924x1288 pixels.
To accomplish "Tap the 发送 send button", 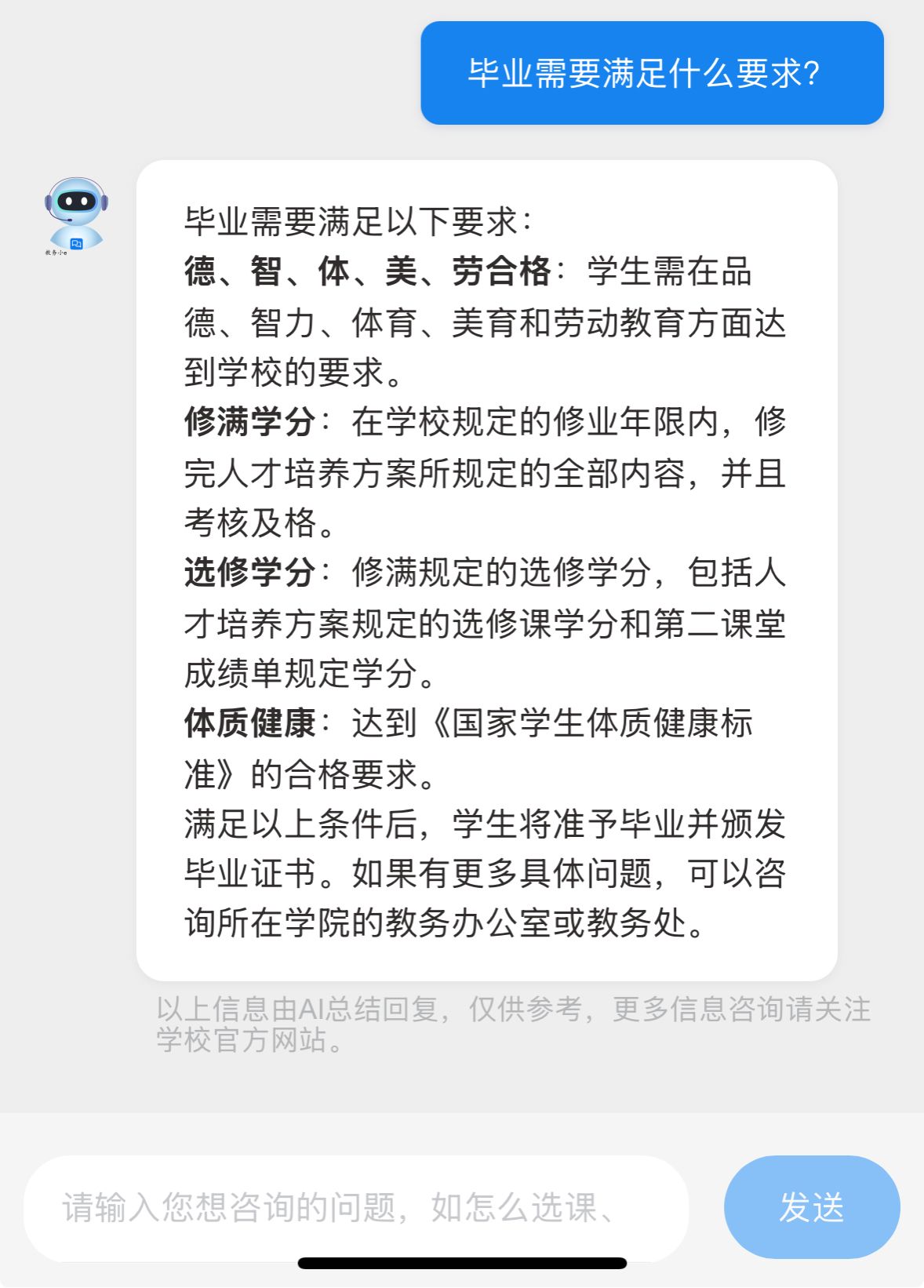I will [x=811, y=1207].
